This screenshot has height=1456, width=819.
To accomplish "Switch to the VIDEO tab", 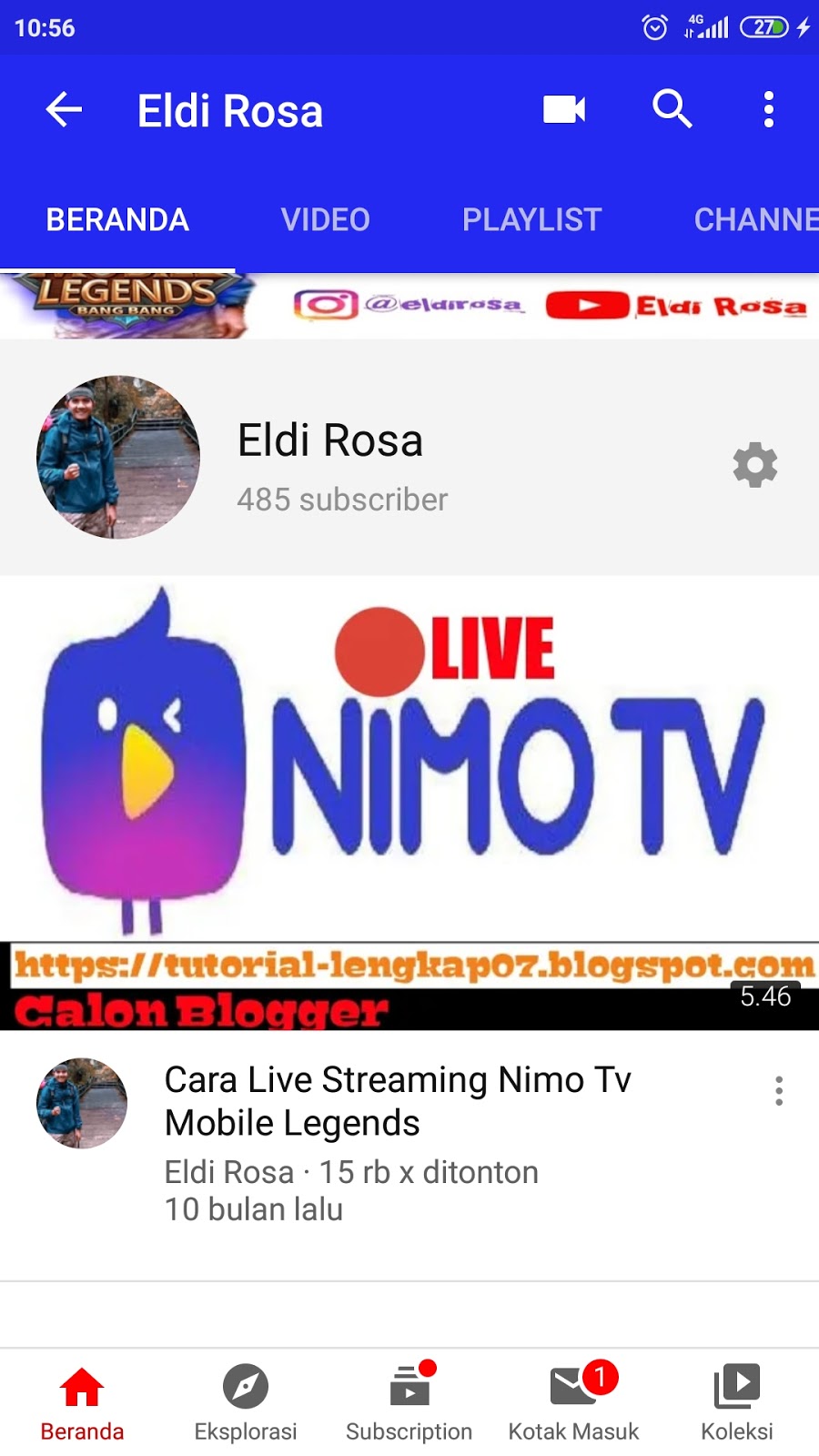I will tap(326, 219).
